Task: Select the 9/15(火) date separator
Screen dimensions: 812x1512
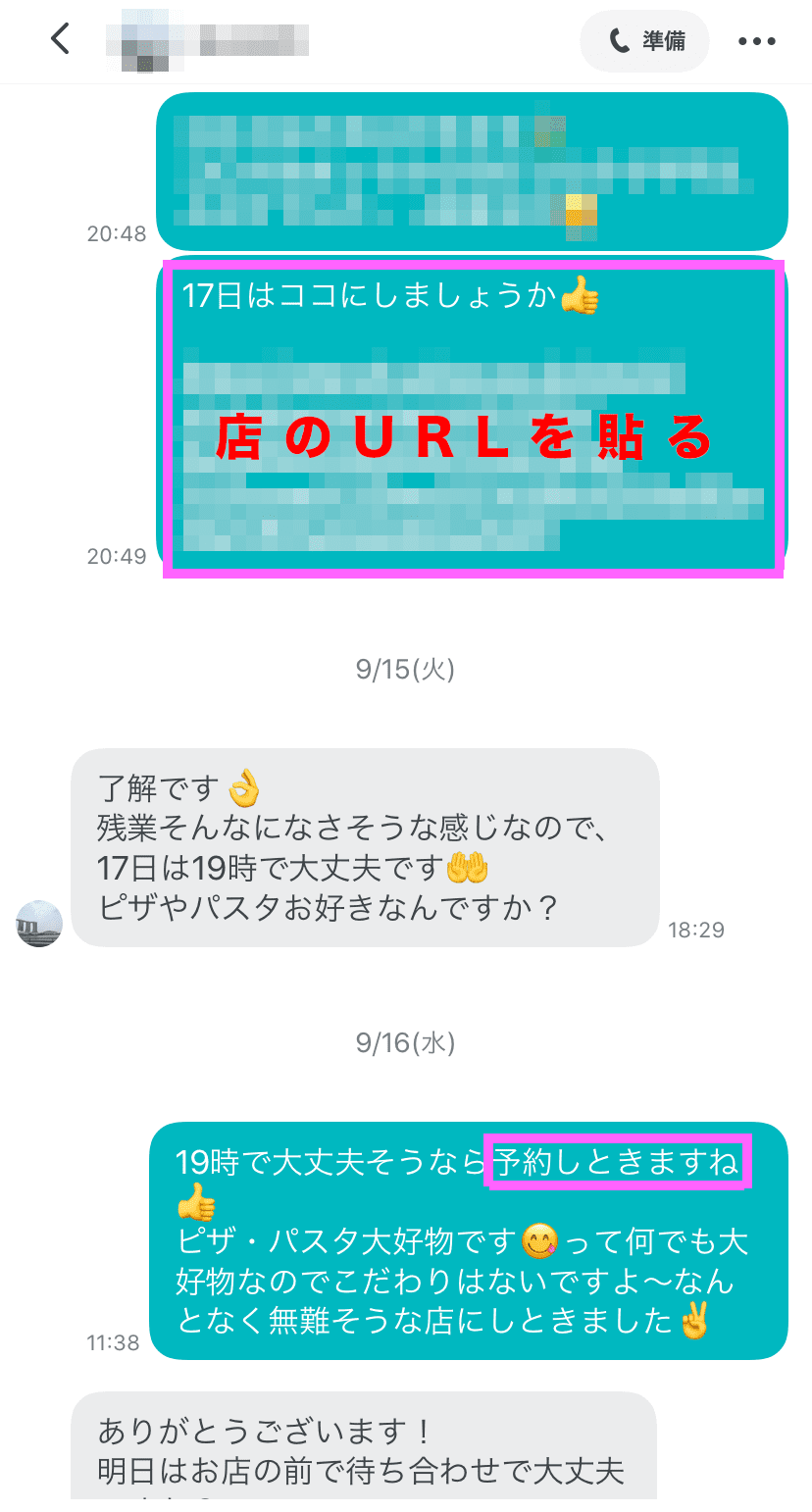Action: [406, 671]
